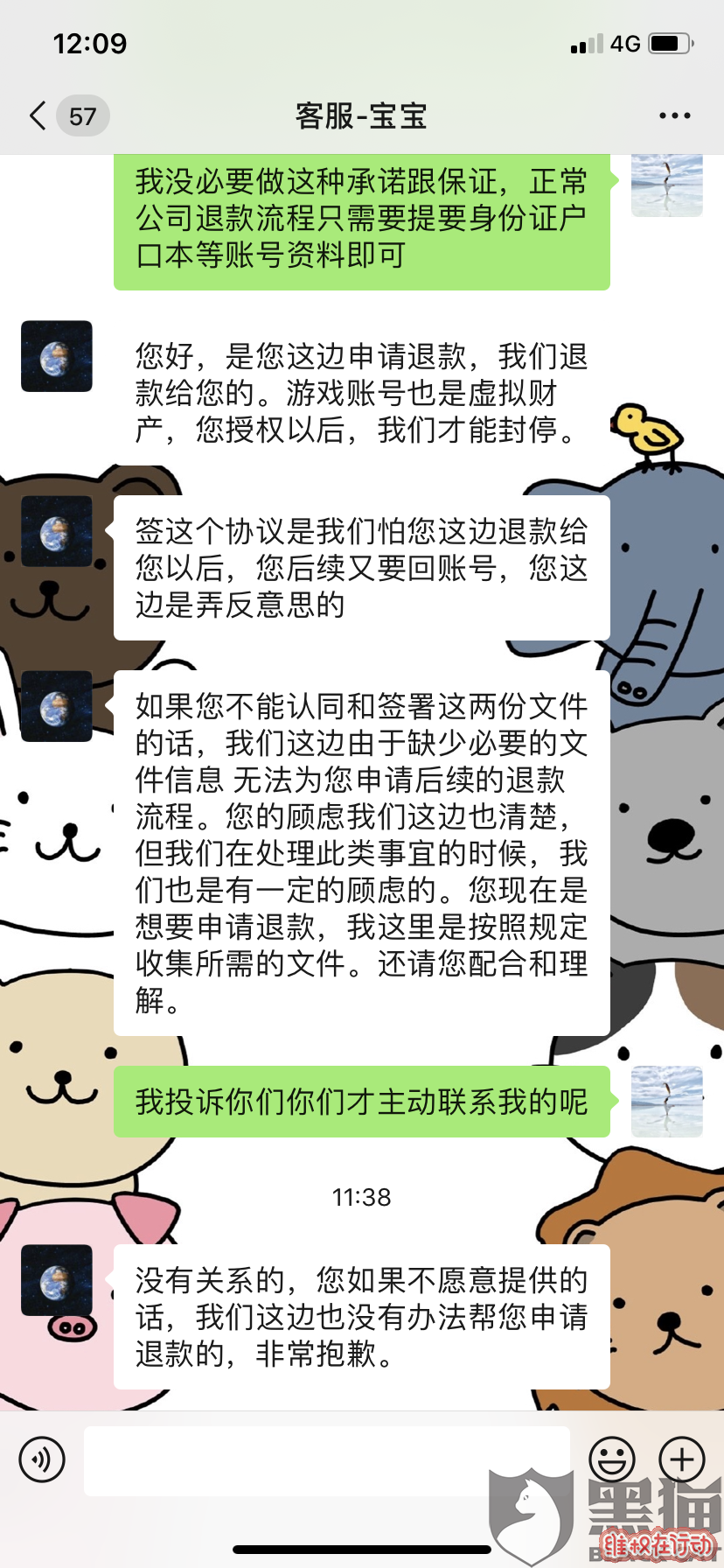This screenshot has width=724, height=1568.
Task: Open the plus attachment menu
Action: tap(682, 1459)
